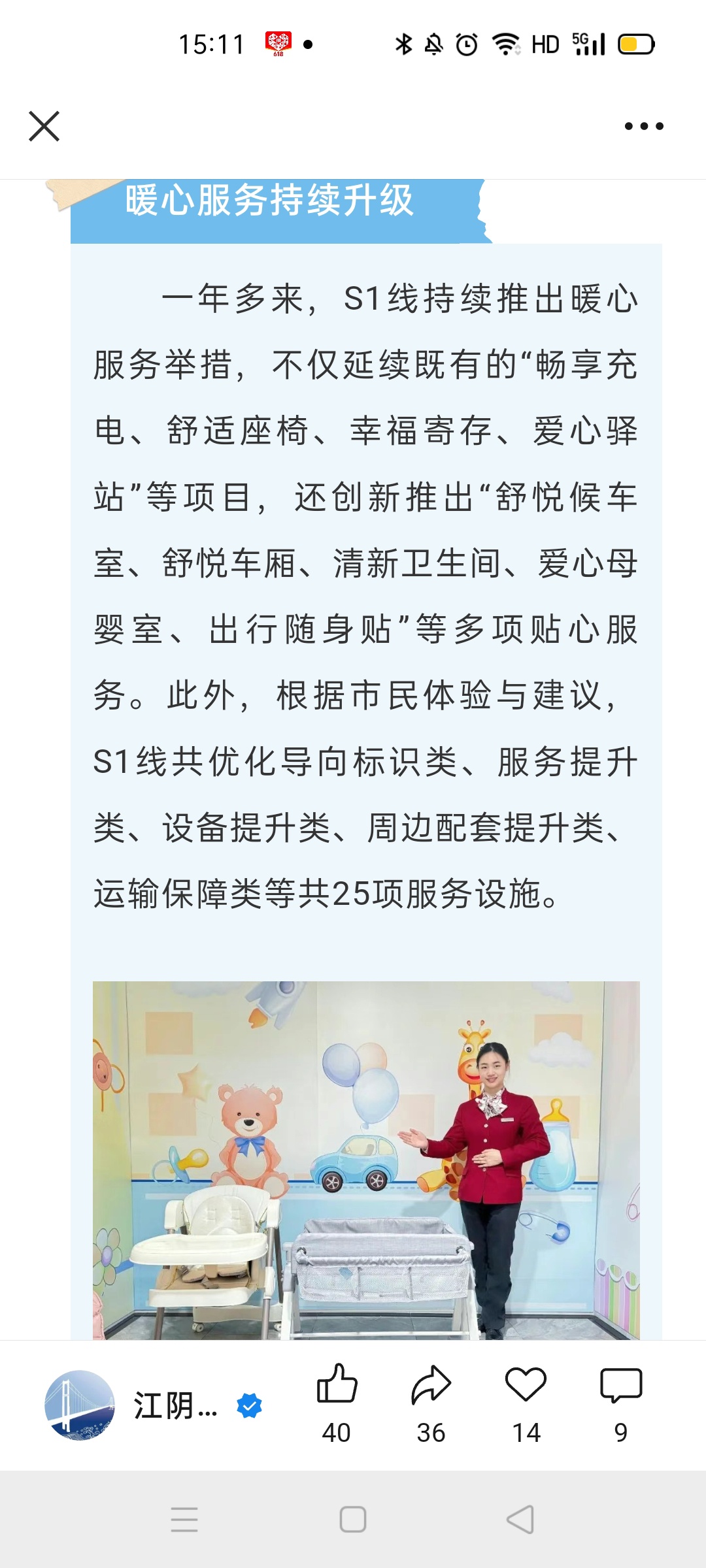Open the system recent apps
Image resolution: width=706 pixels, height=1568 pixels.
pyautogui.click(x=184, y=1520)
